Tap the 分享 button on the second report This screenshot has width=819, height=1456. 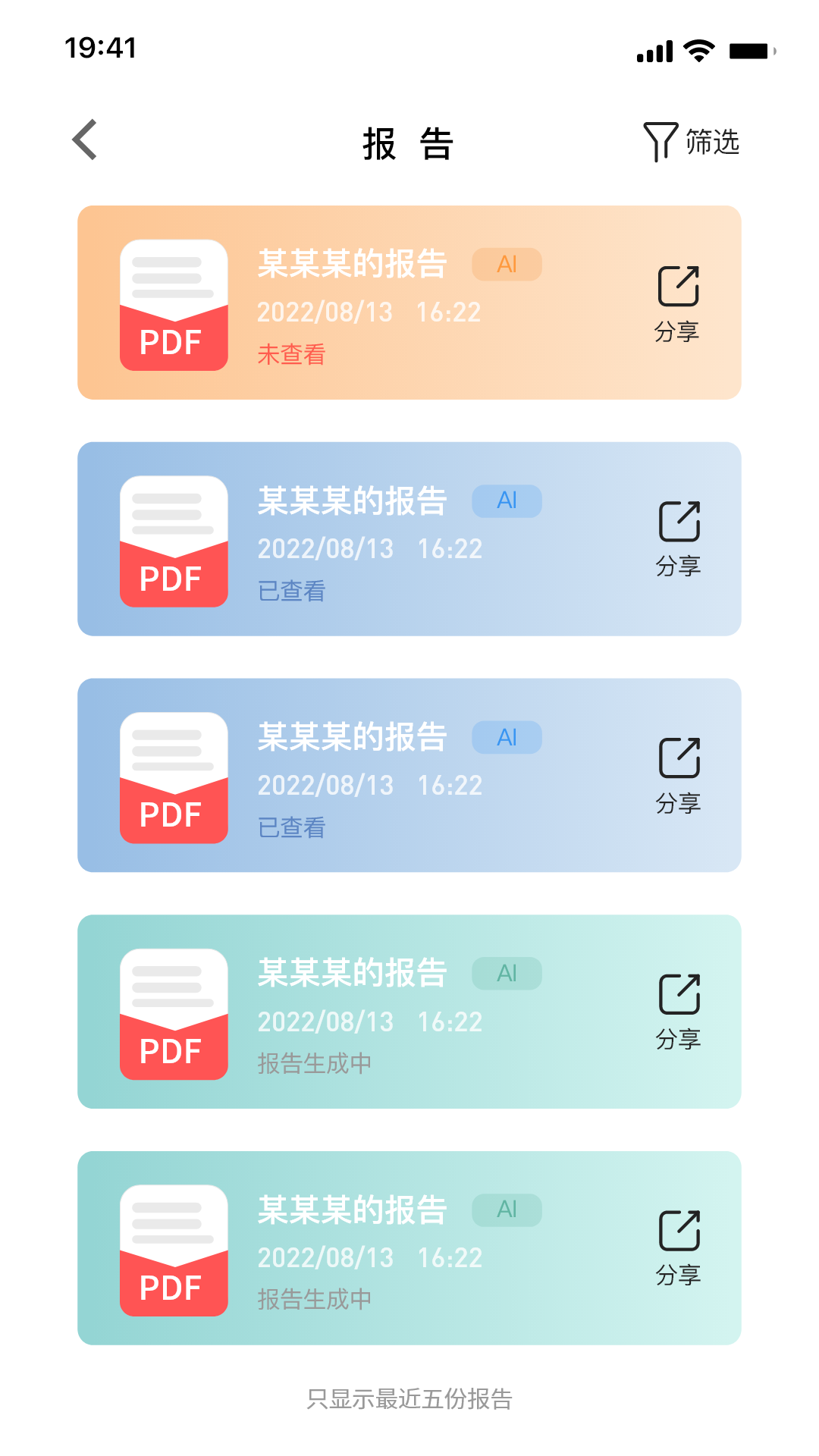point(679,566)
